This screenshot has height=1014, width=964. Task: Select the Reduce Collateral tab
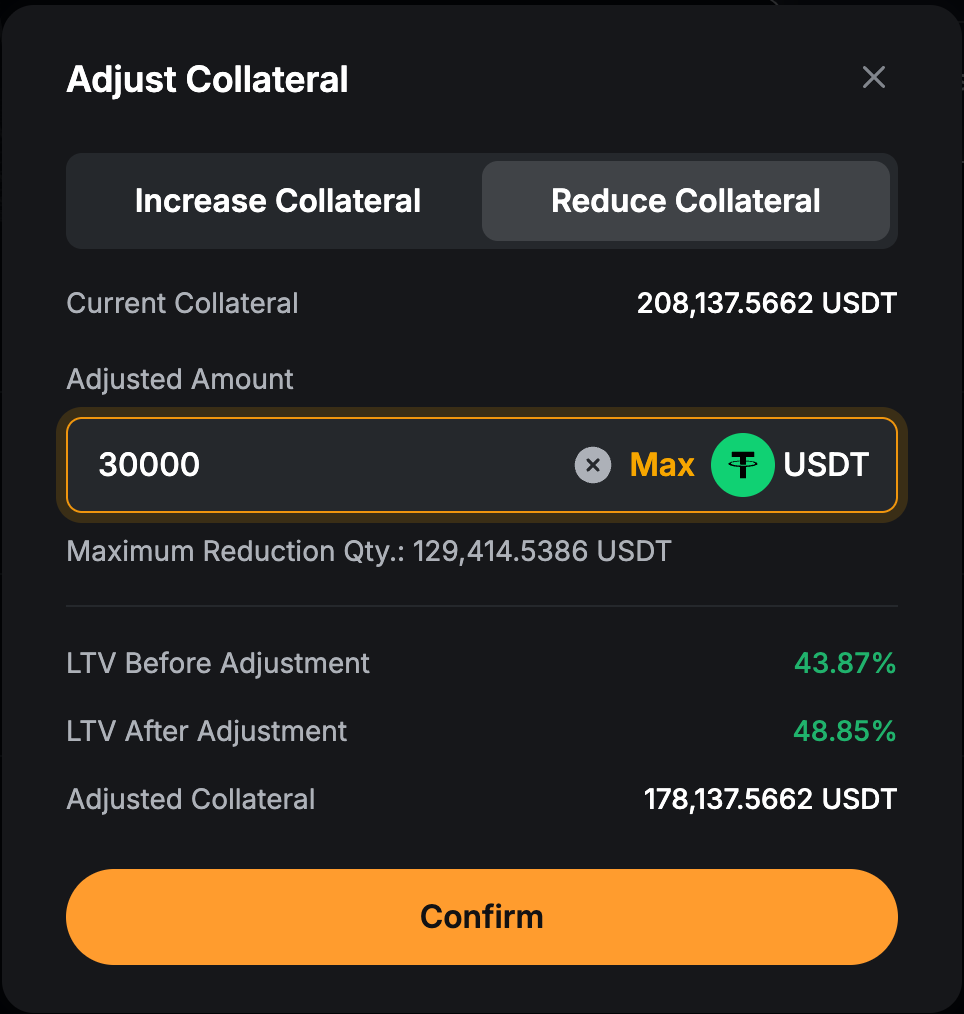(x=686, y=201)
